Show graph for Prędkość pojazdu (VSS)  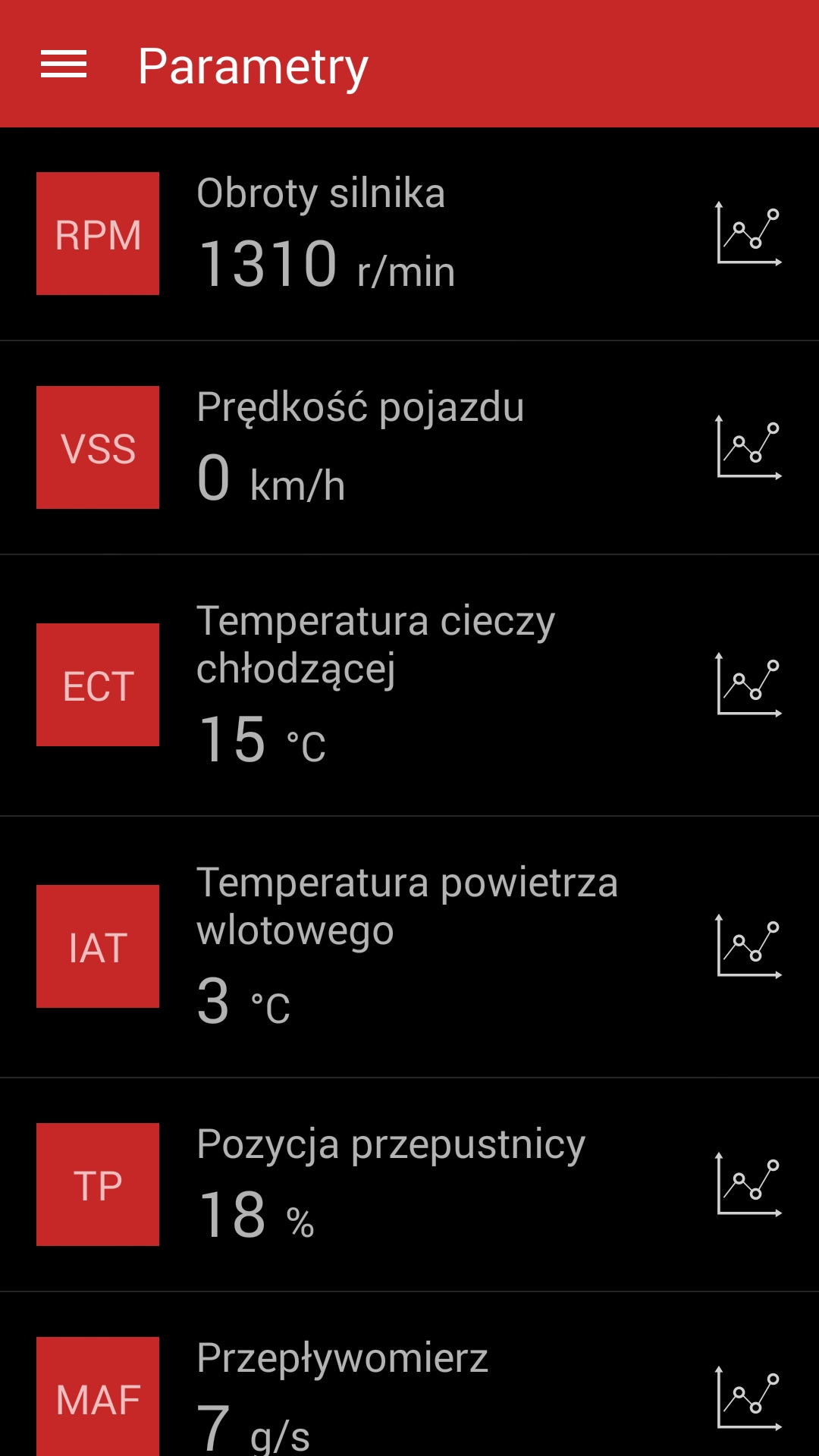pyautogui.click(x=748, y=447)
